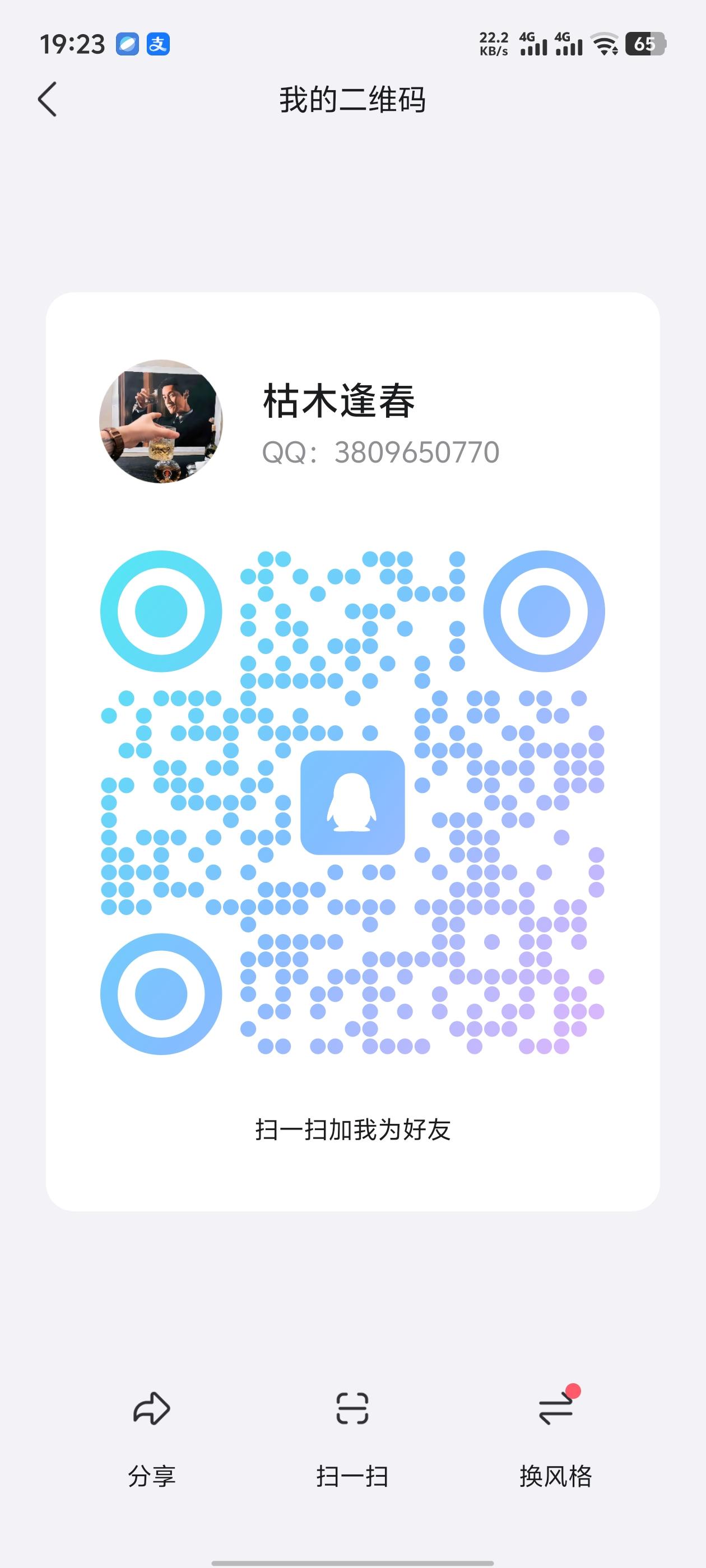Screen dimensions: 706x1568
Task: Tap the clock showing 19:23
Action: pyautogui.click(x=73, y=43)
